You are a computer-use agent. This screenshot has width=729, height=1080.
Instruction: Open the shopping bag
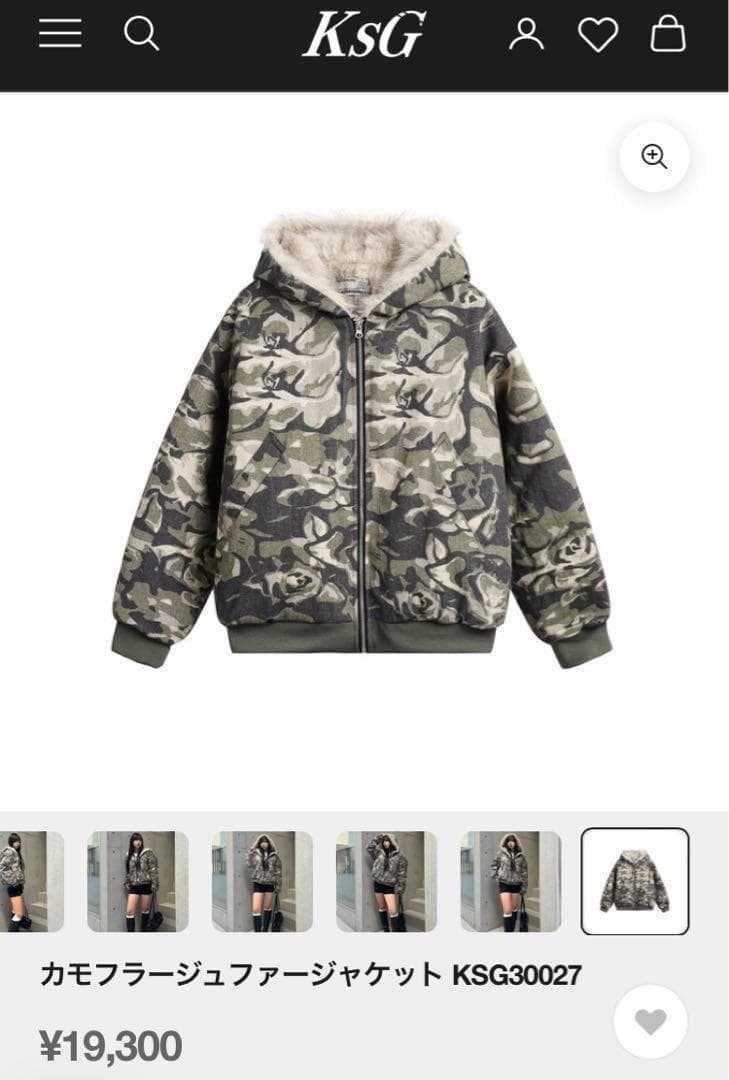tap(668, 34)
